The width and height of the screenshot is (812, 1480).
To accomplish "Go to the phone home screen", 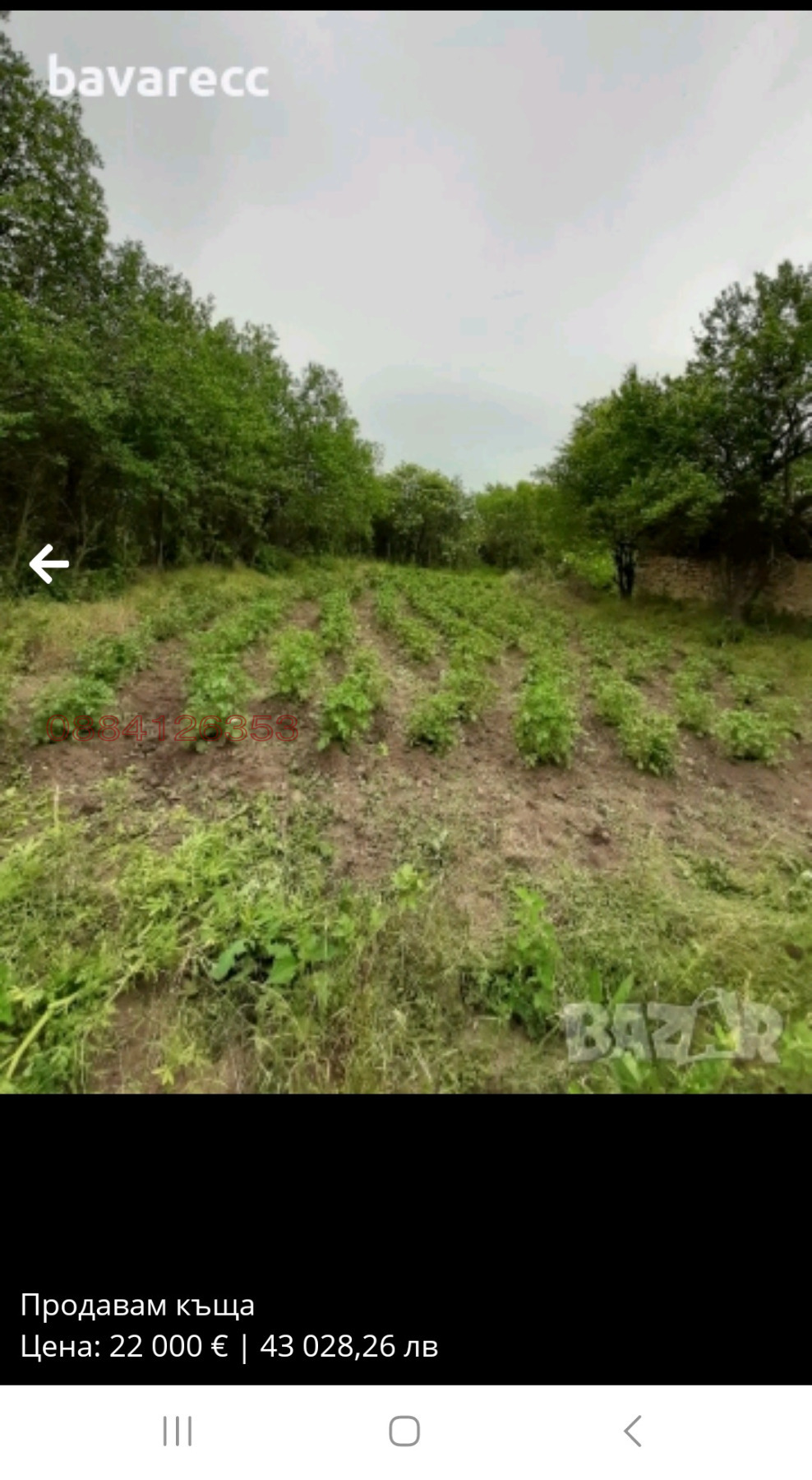I will (404, 1431).
